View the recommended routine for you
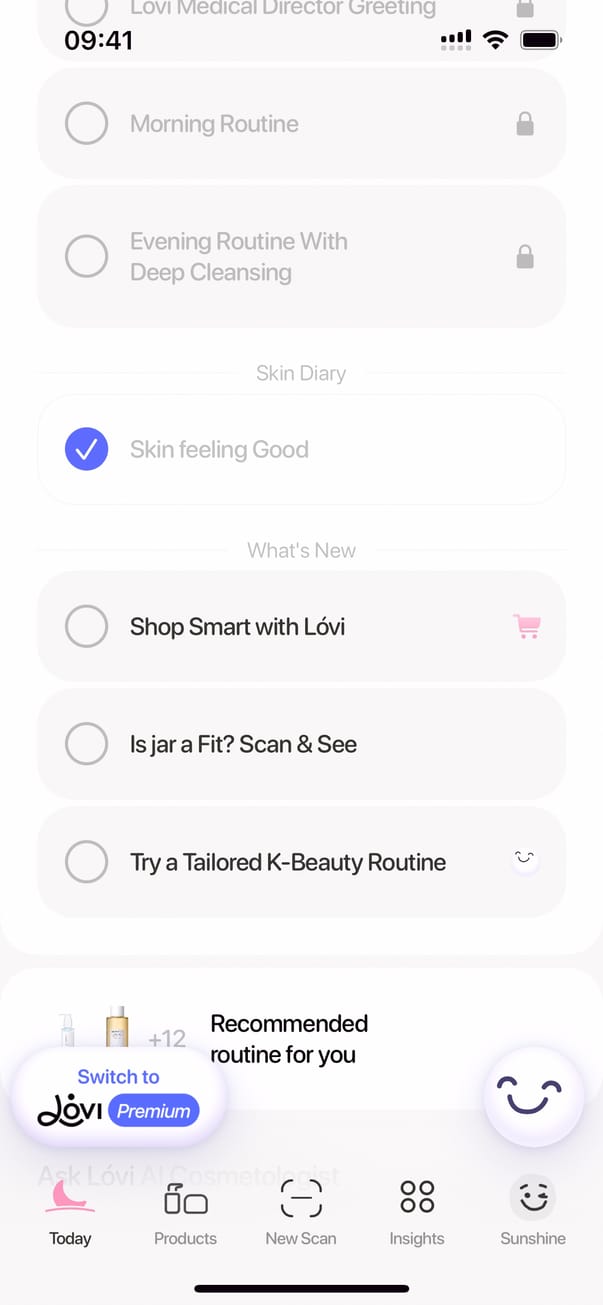Viewport: 603px width, 1305px height. pos(288,1039)
